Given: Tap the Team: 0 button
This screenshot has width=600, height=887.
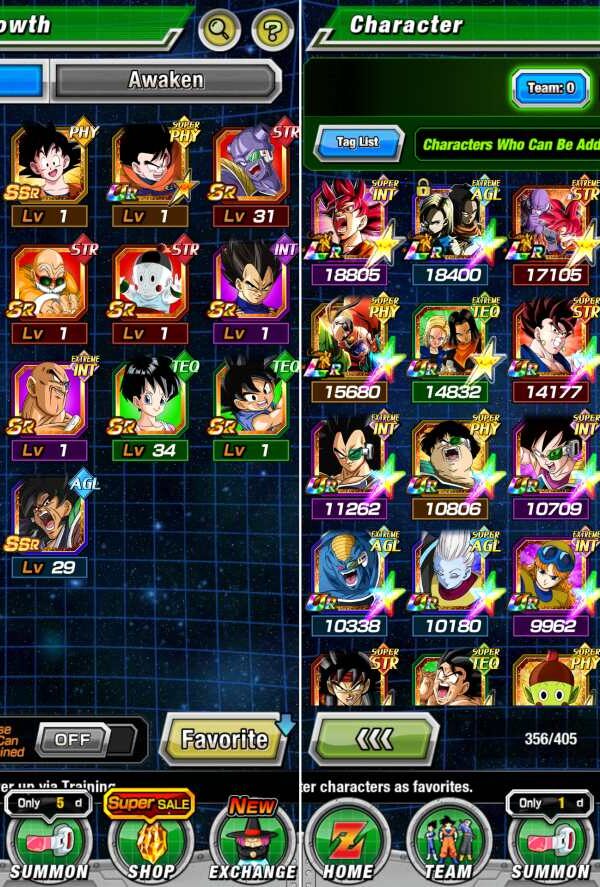Looking at the screenshot, I should [551, 88].
